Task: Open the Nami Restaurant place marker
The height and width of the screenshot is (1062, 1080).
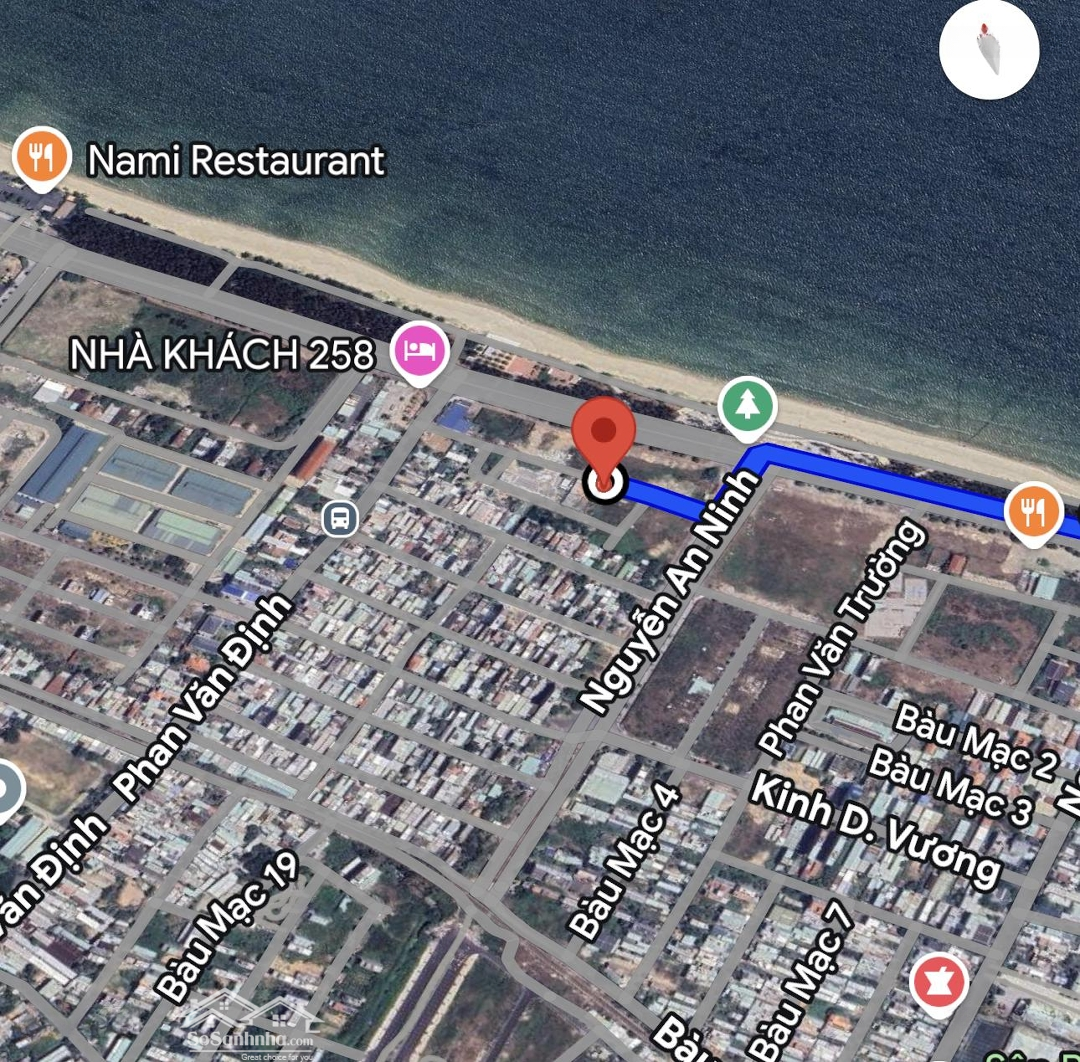Action: tap(41, 157)
